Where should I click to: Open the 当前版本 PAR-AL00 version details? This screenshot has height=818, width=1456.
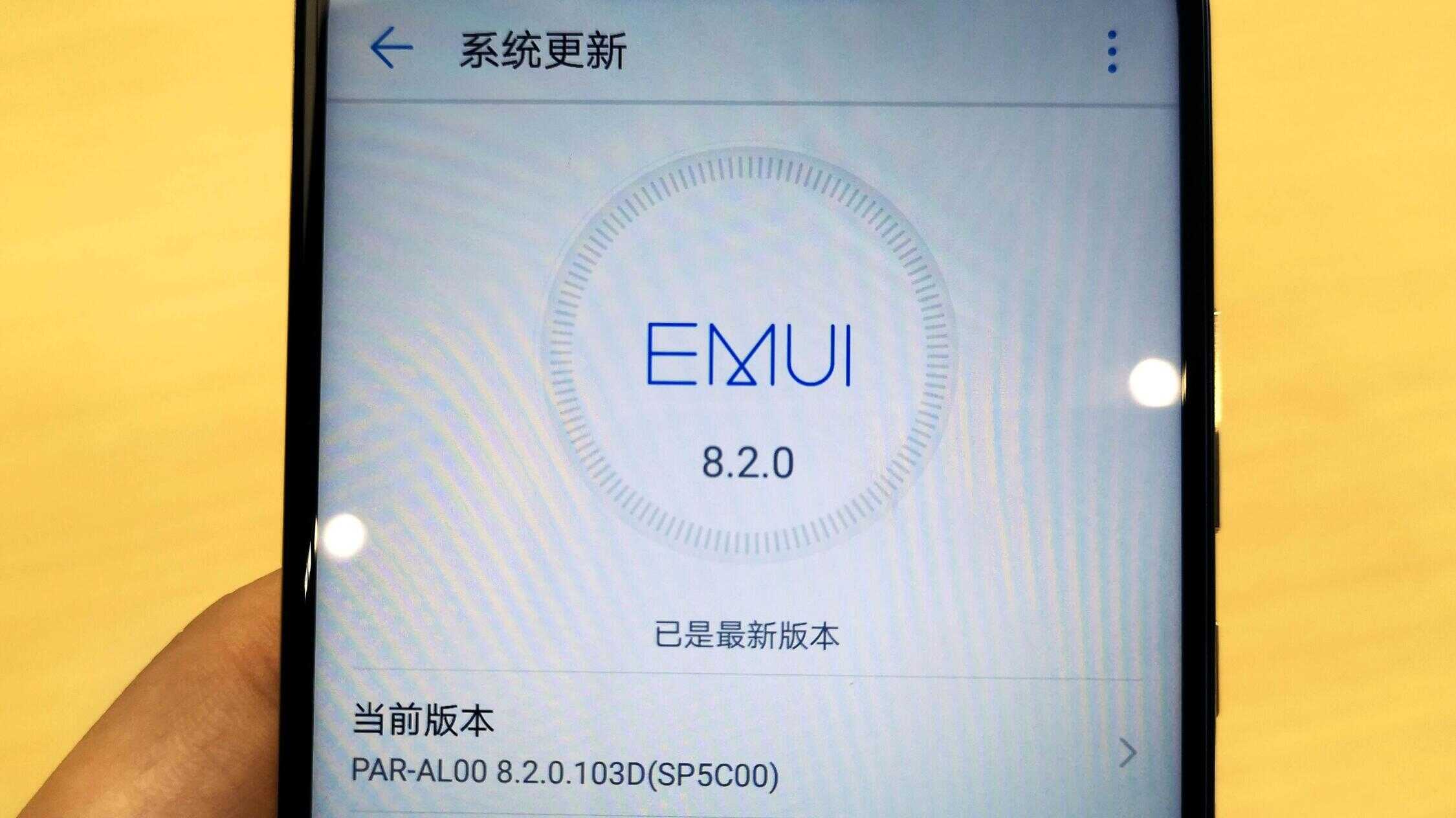pos(744,751)
